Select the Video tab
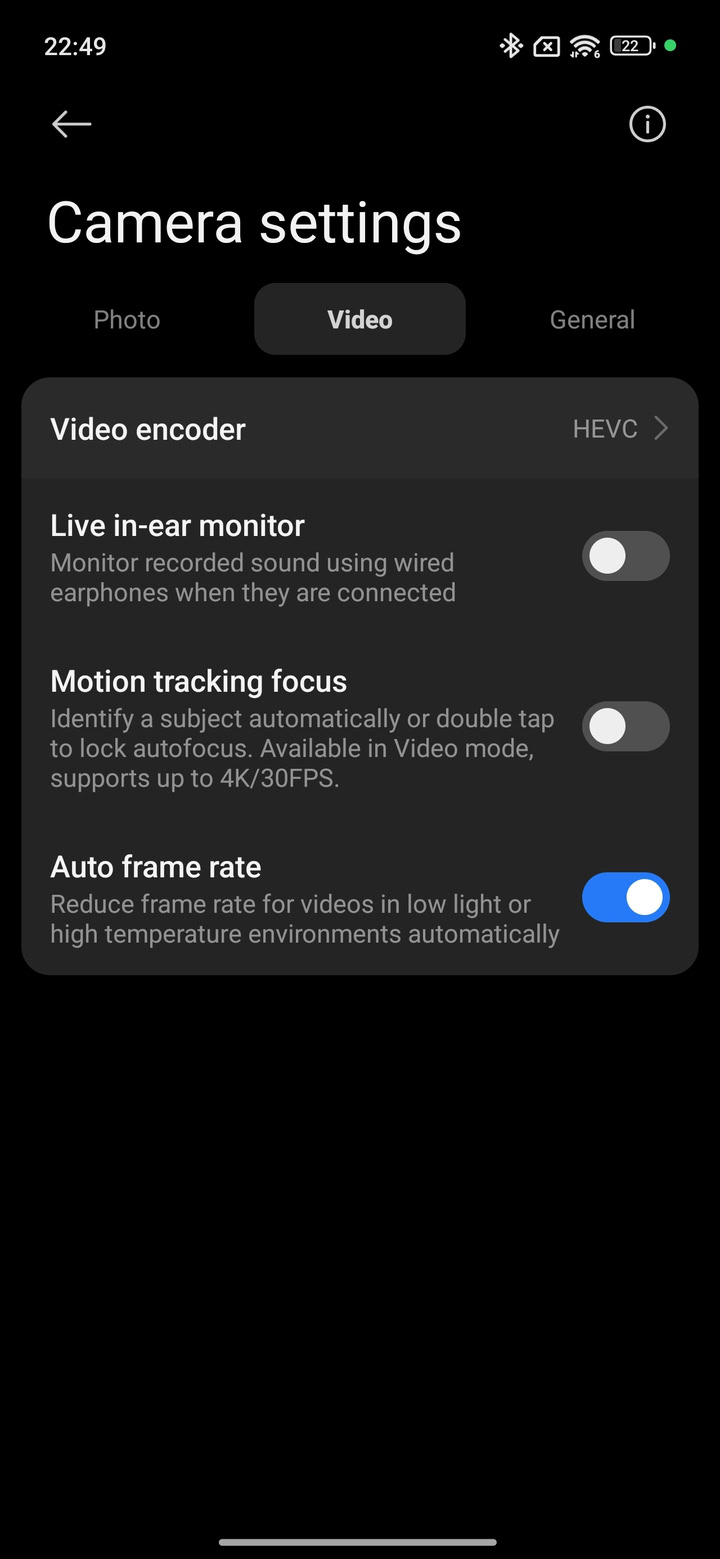This screenshot has width=720, height=1559. click(x=360, y=320)
